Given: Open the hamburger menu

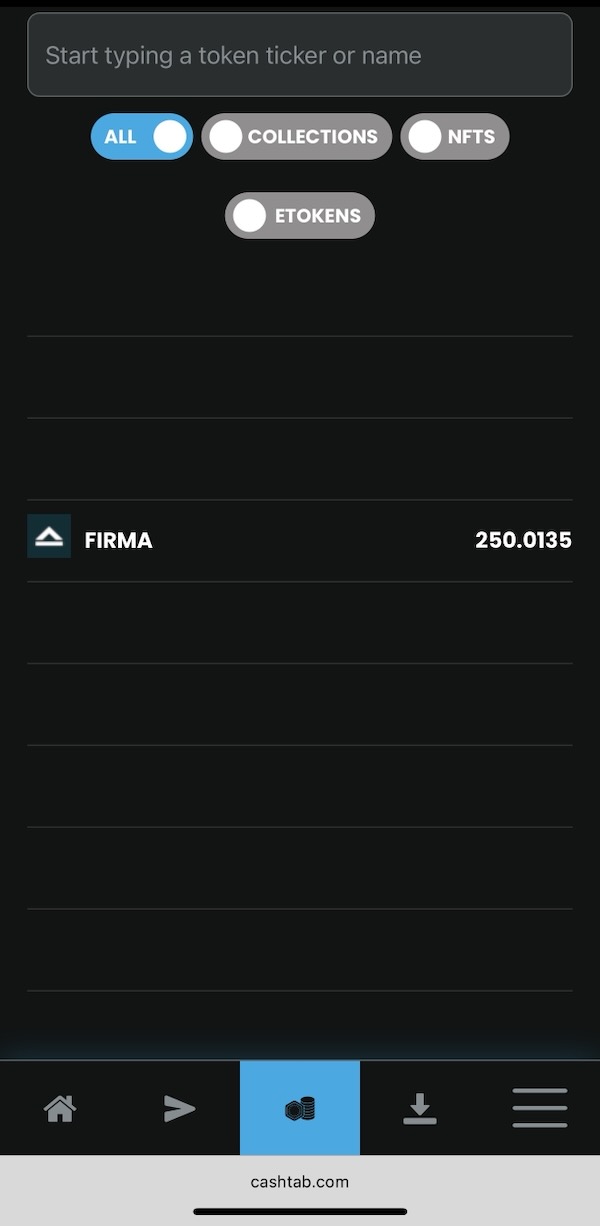Looking at the screenshot, I should click(540, 1108).
